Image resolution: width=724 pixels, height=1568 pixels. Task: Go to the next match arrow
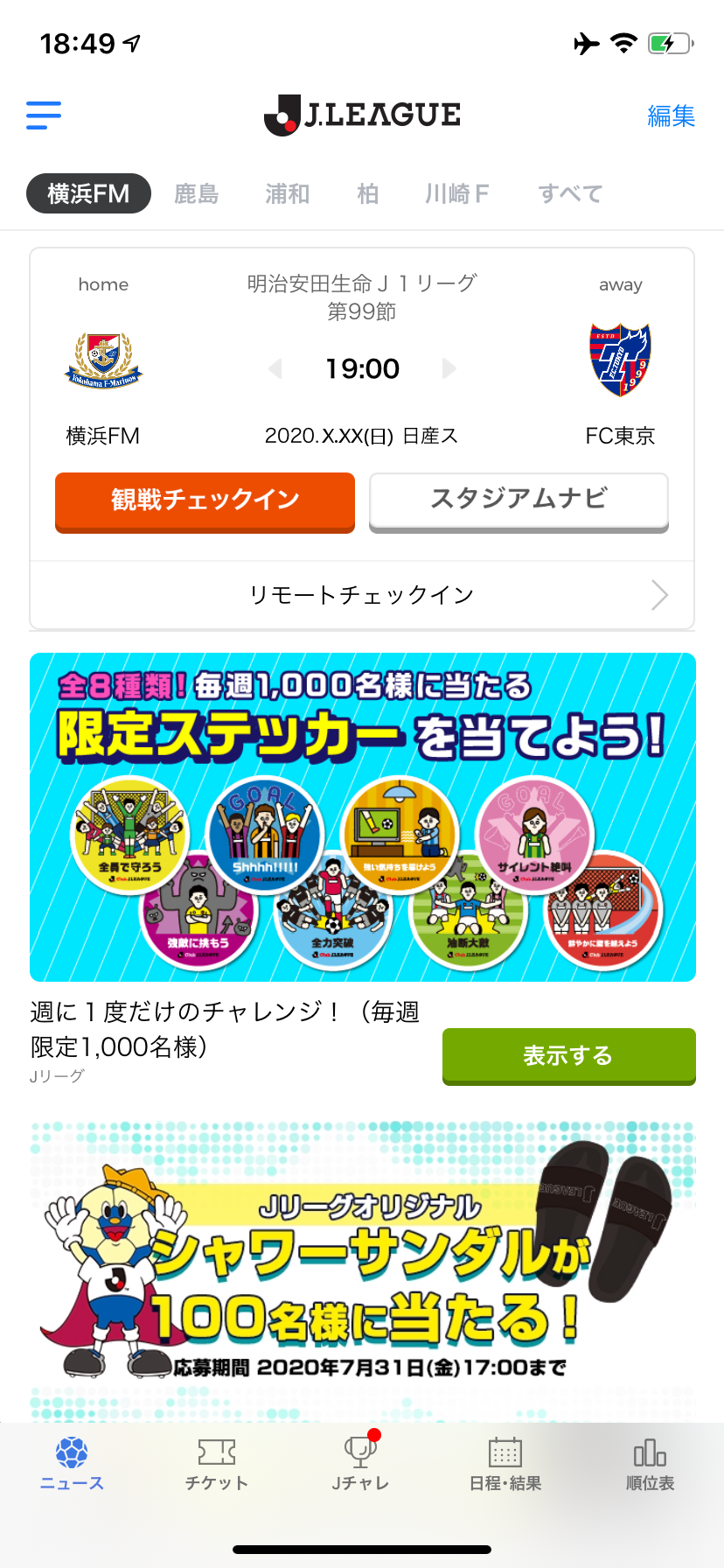tap(449, 368)
